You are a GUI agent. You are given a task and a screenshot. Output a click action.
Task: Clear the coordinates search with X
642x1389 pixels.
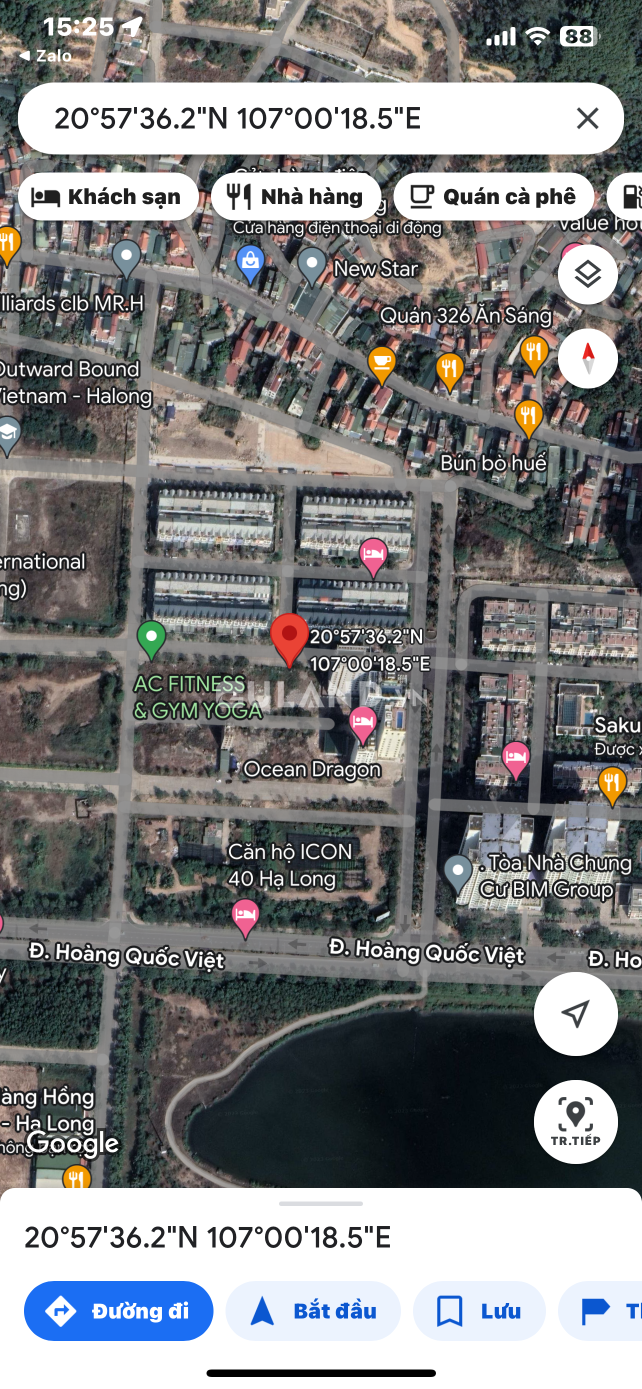[x=587, y=119]
